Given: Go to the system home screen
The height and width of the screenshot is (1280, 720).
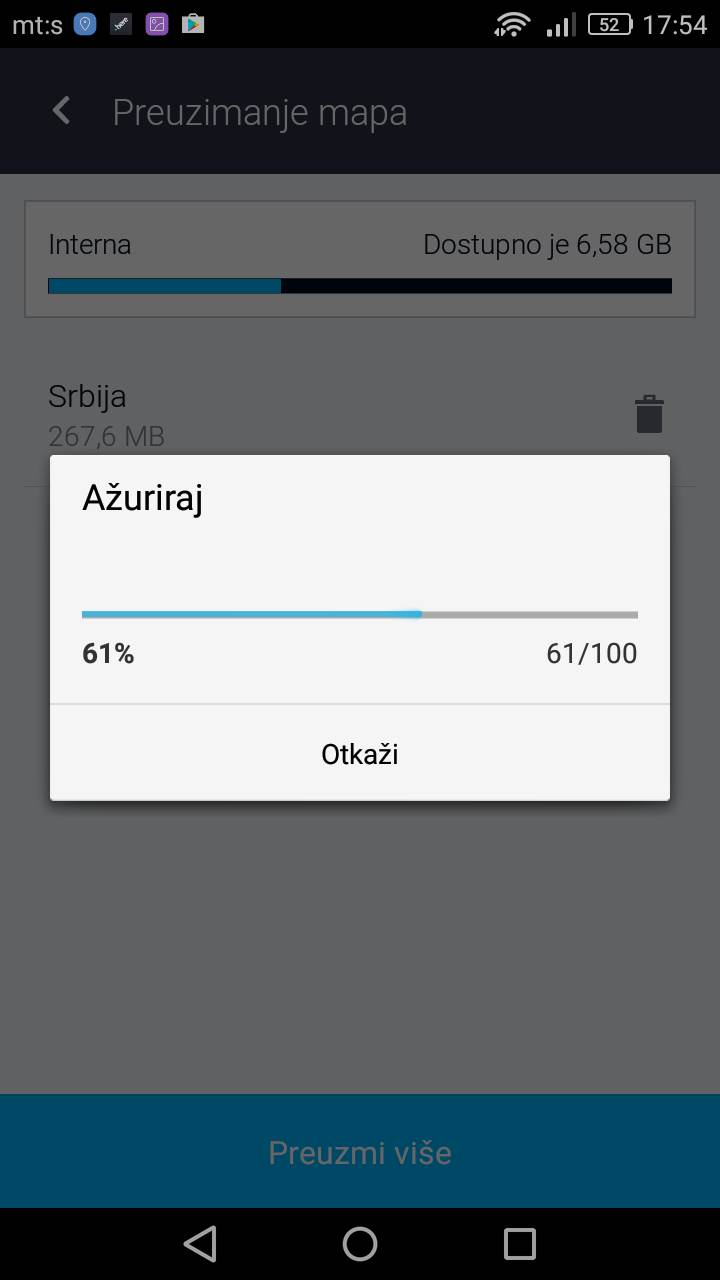Looking at the screenshot, I should [x=360, y=1244].
